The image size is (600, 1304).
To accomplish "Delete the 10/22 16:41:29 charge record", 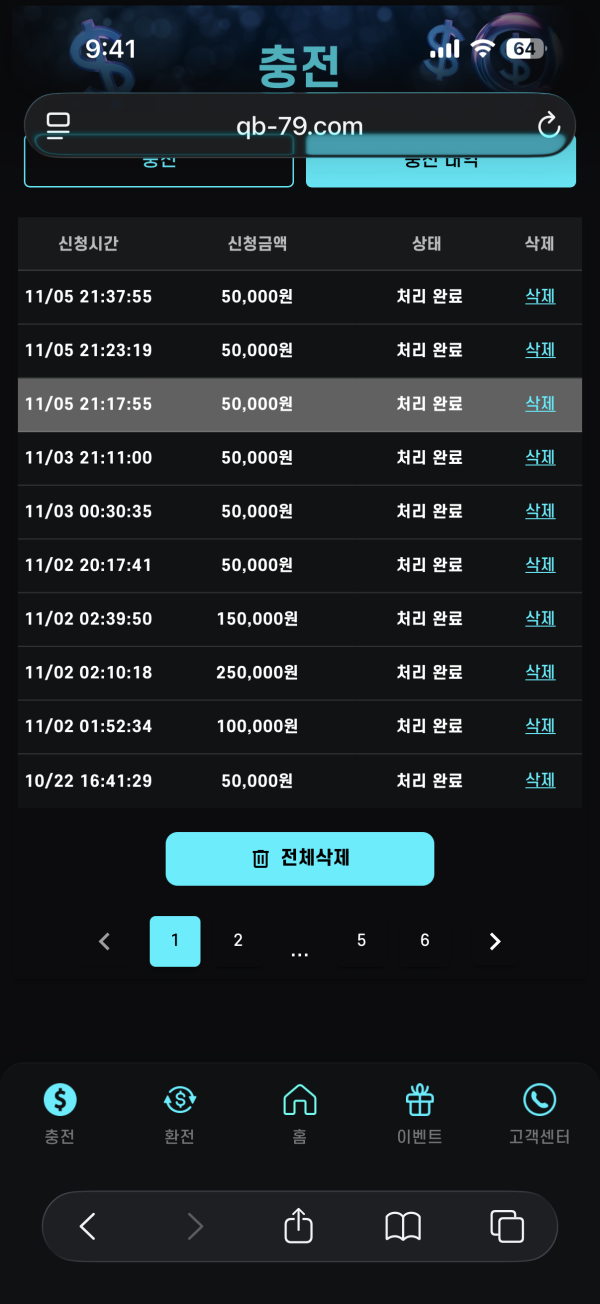I will (540, 780).
